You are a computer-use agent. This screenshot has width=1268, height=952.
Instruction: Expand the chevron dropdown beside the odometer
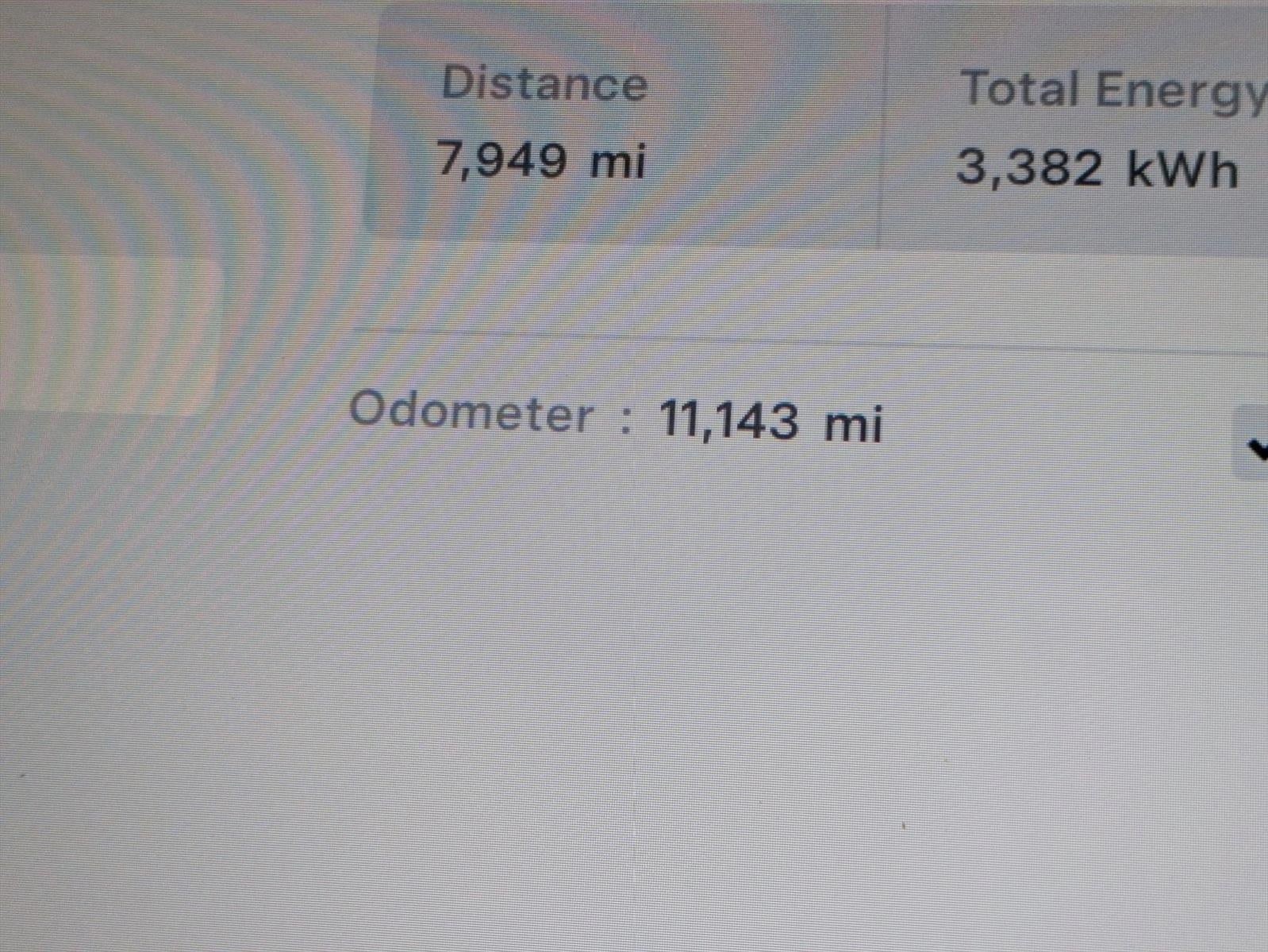[x=1256, y=447]
